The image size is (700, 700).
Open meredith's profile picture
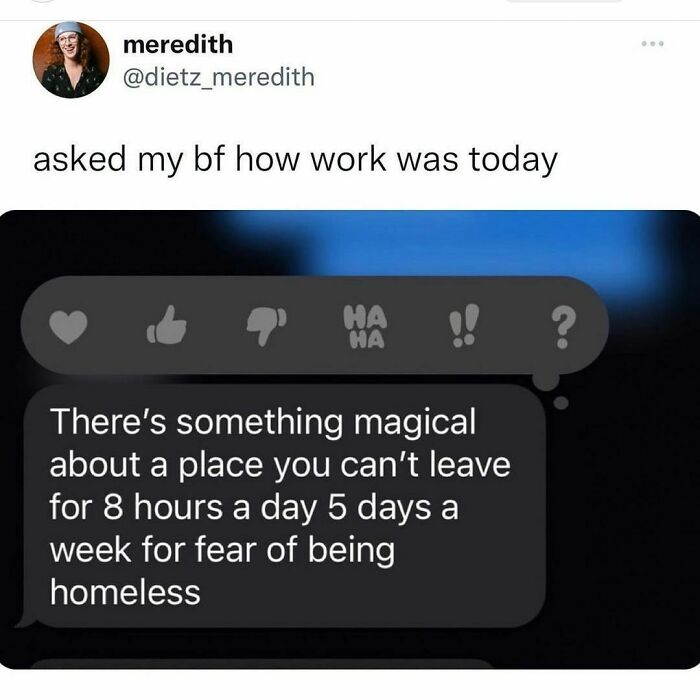coord(71,60)
